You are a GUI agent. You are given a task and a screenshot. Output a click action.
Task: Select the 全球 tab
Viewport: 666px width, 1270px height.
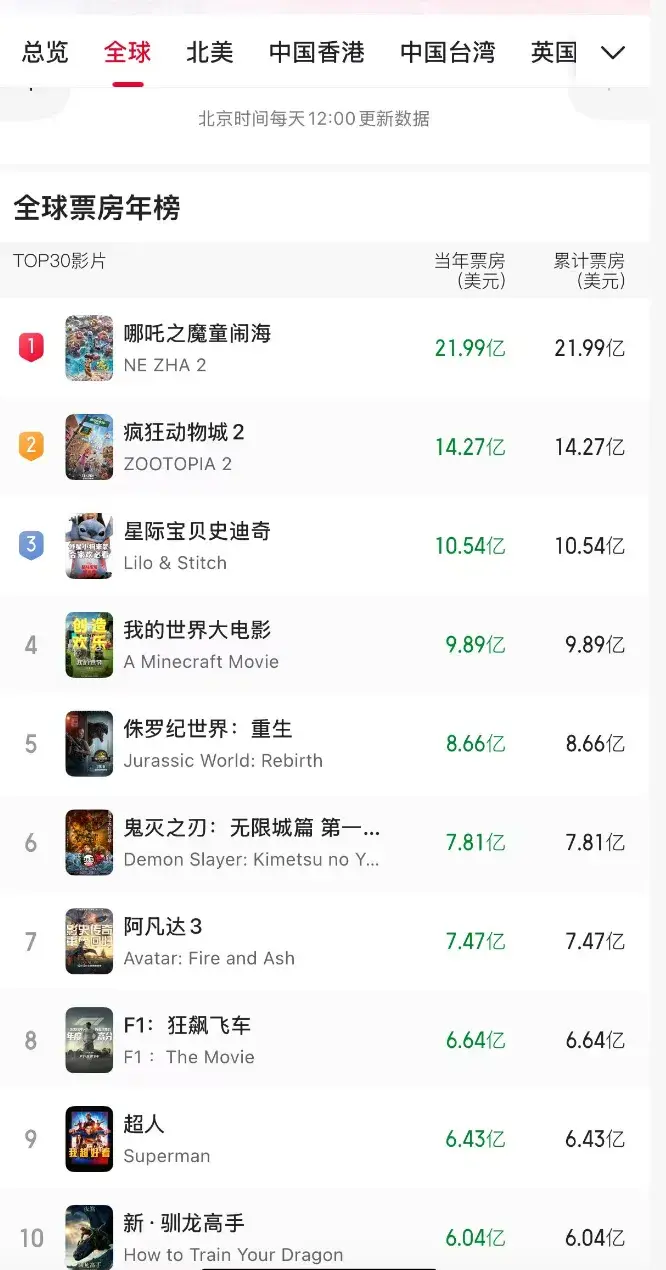tap(127, 52)
